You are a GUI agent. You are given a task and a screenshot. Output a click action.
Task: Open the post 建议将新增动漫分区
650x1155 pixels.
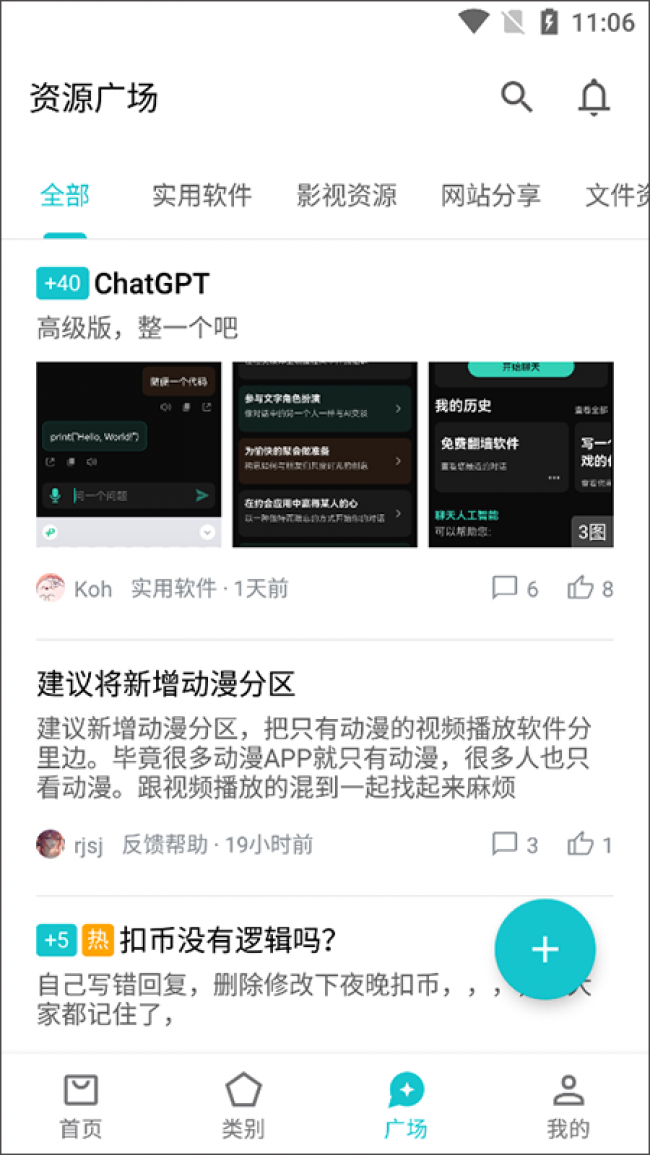tap(166, 684)
